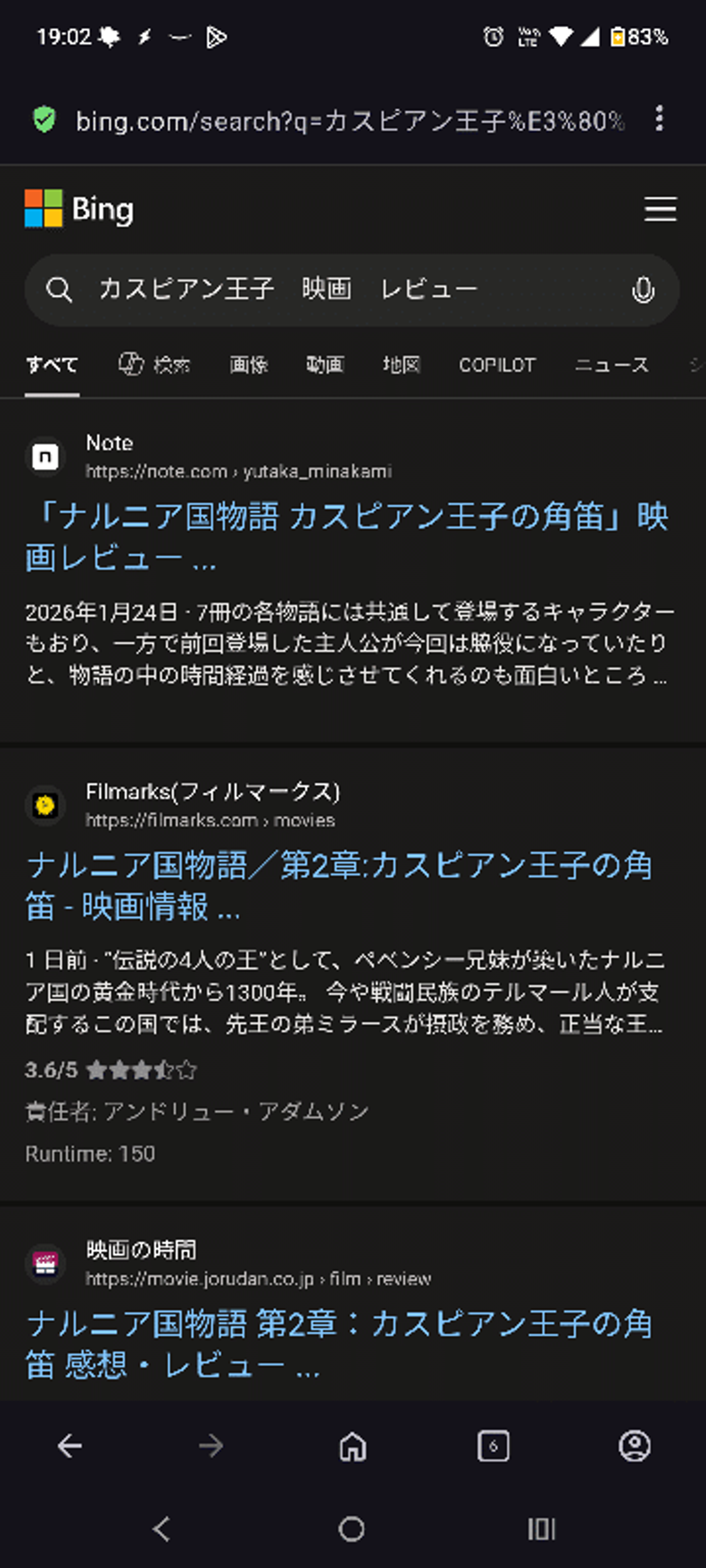Switch to the 地図 tab
Screen dimensions: 706x1568
pyautogui.click(x=402, y=365)
